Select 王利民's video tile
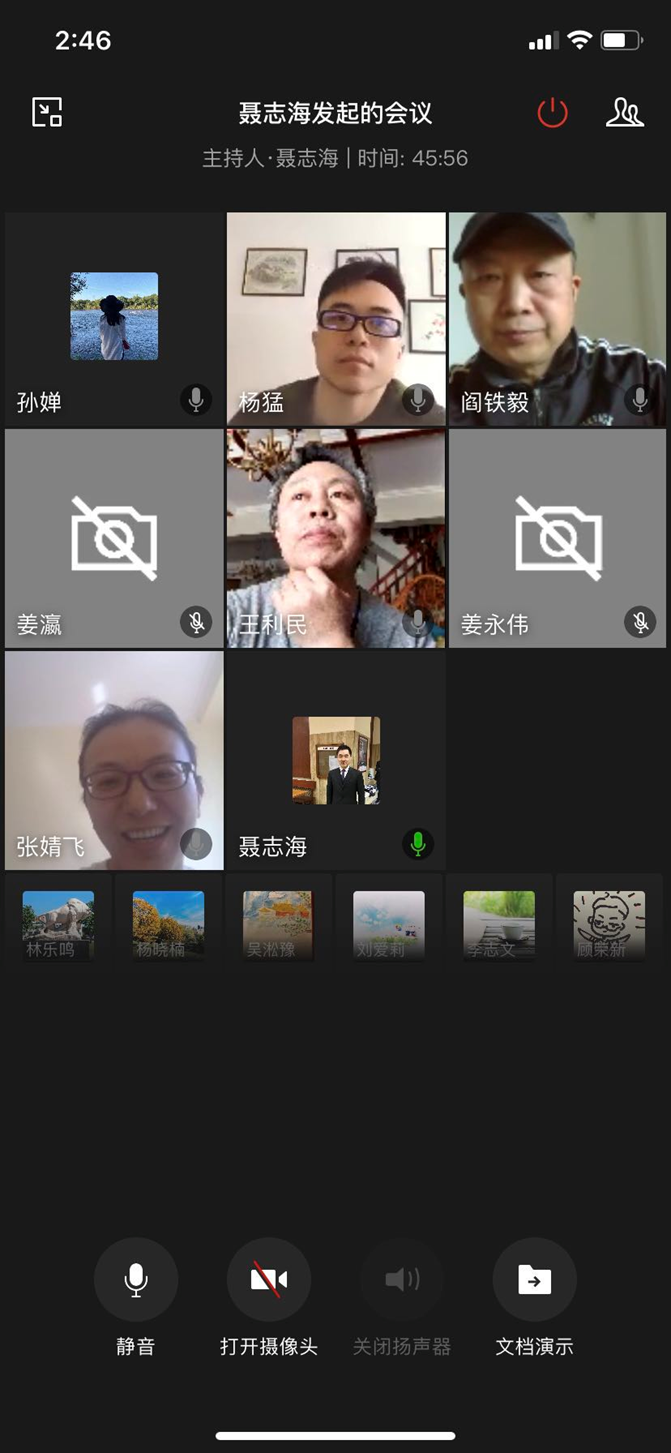The image size is (671, 1453). tap(336, 538)
